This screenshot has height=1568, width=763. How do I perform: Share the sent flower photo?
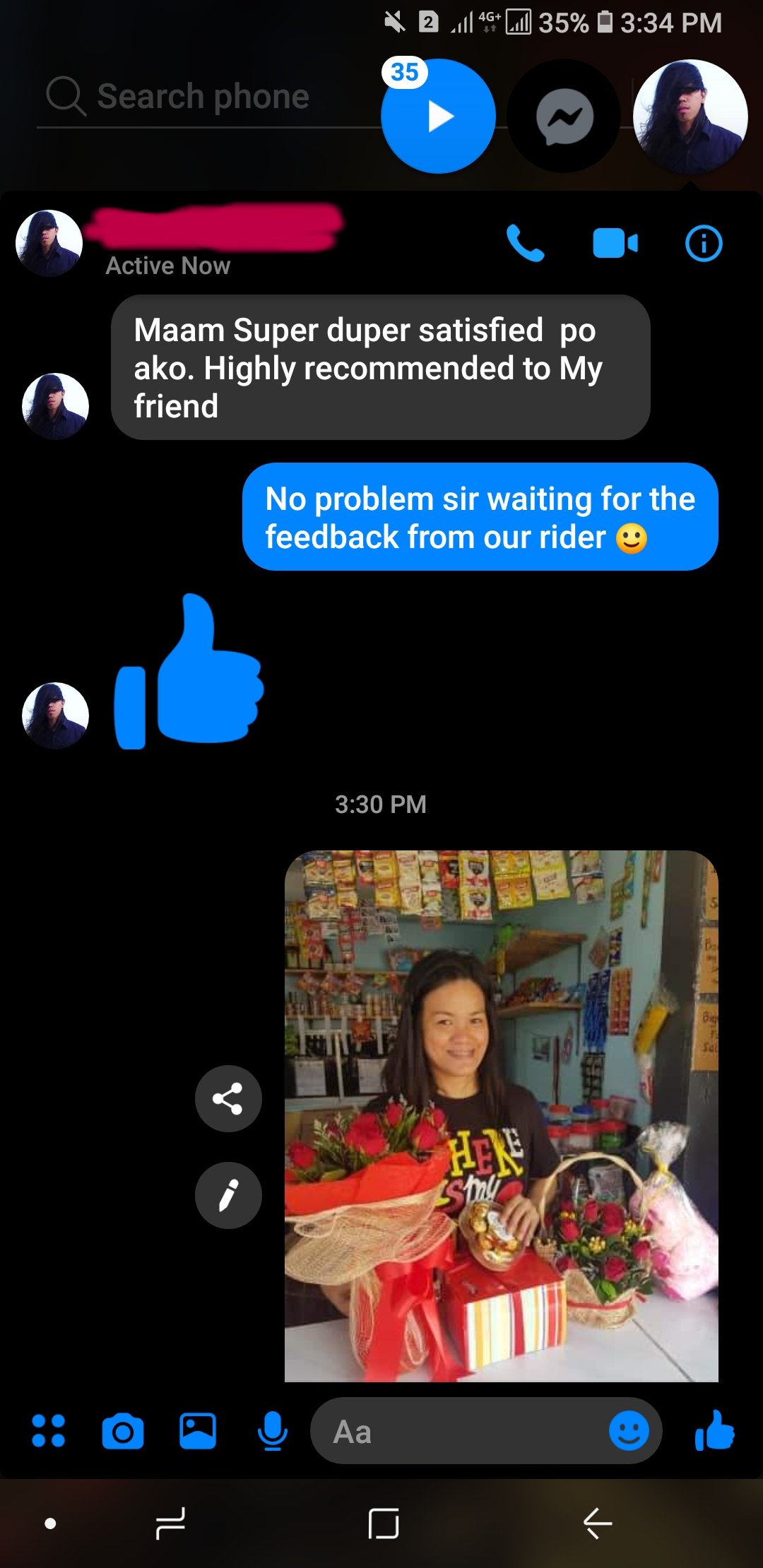tap(228, 1098)
